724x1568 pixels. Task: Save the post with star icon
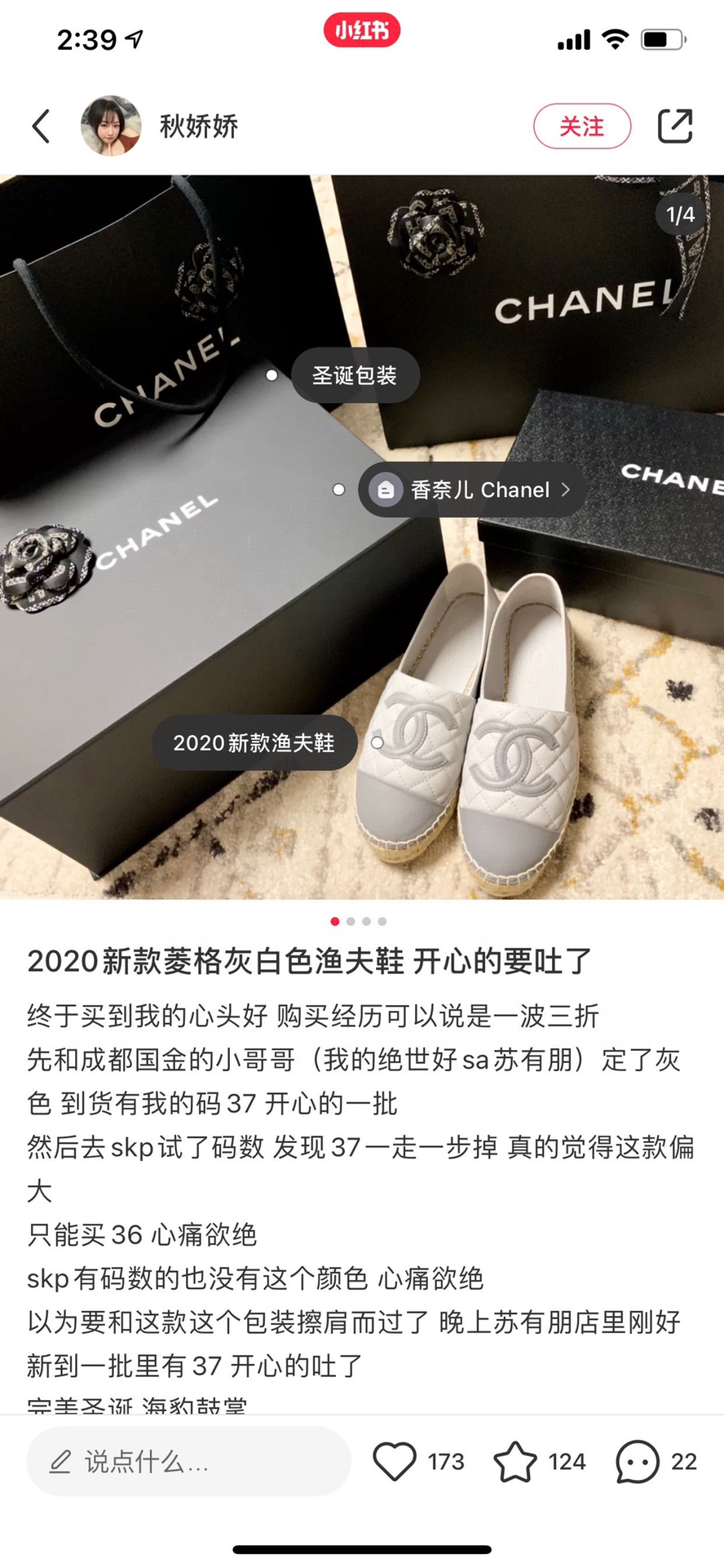pos(515,1461)
